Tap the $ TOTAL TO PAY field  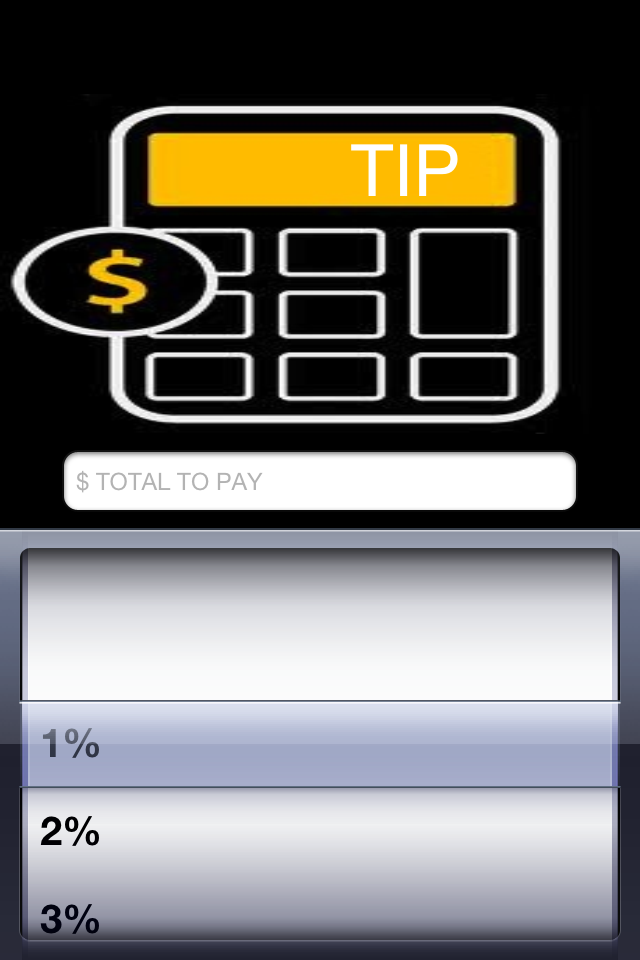pos(320,481)
